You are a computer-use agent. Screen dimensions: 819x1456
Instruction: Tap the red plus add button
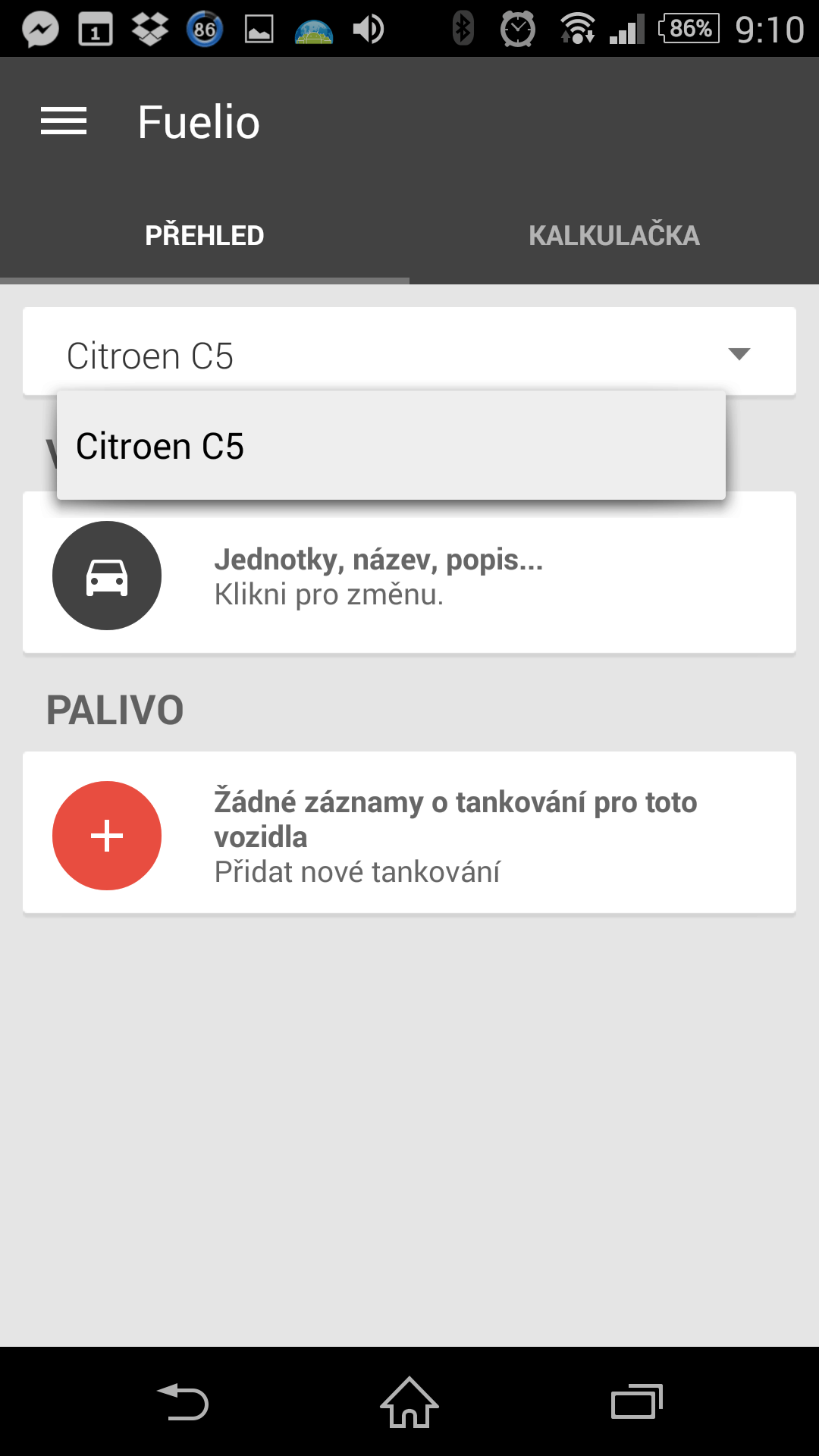pyautogui.click(x=107, y=836)
